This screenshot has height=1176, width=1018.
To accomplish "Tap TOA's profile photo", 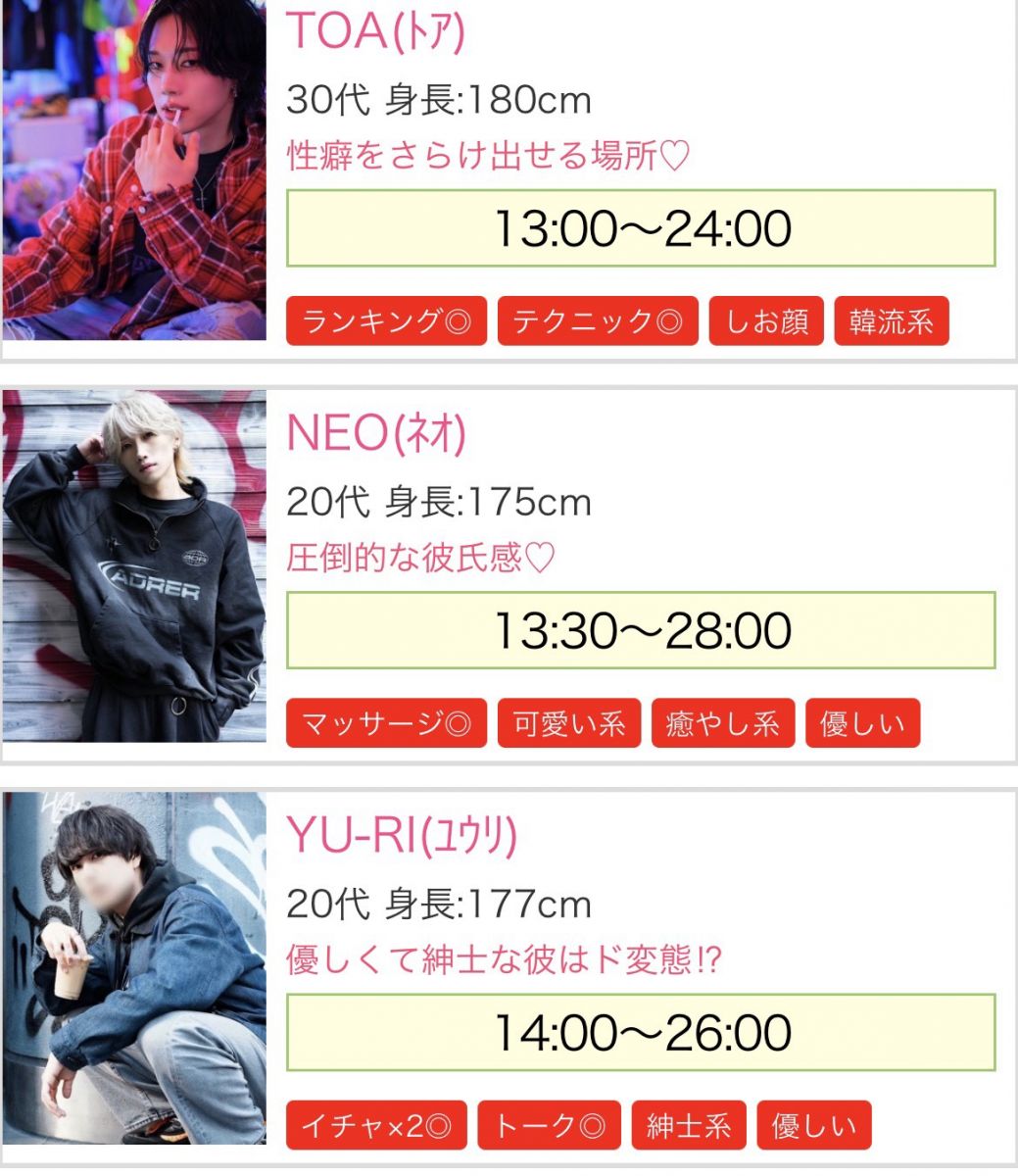I will (x=134, y=171).
